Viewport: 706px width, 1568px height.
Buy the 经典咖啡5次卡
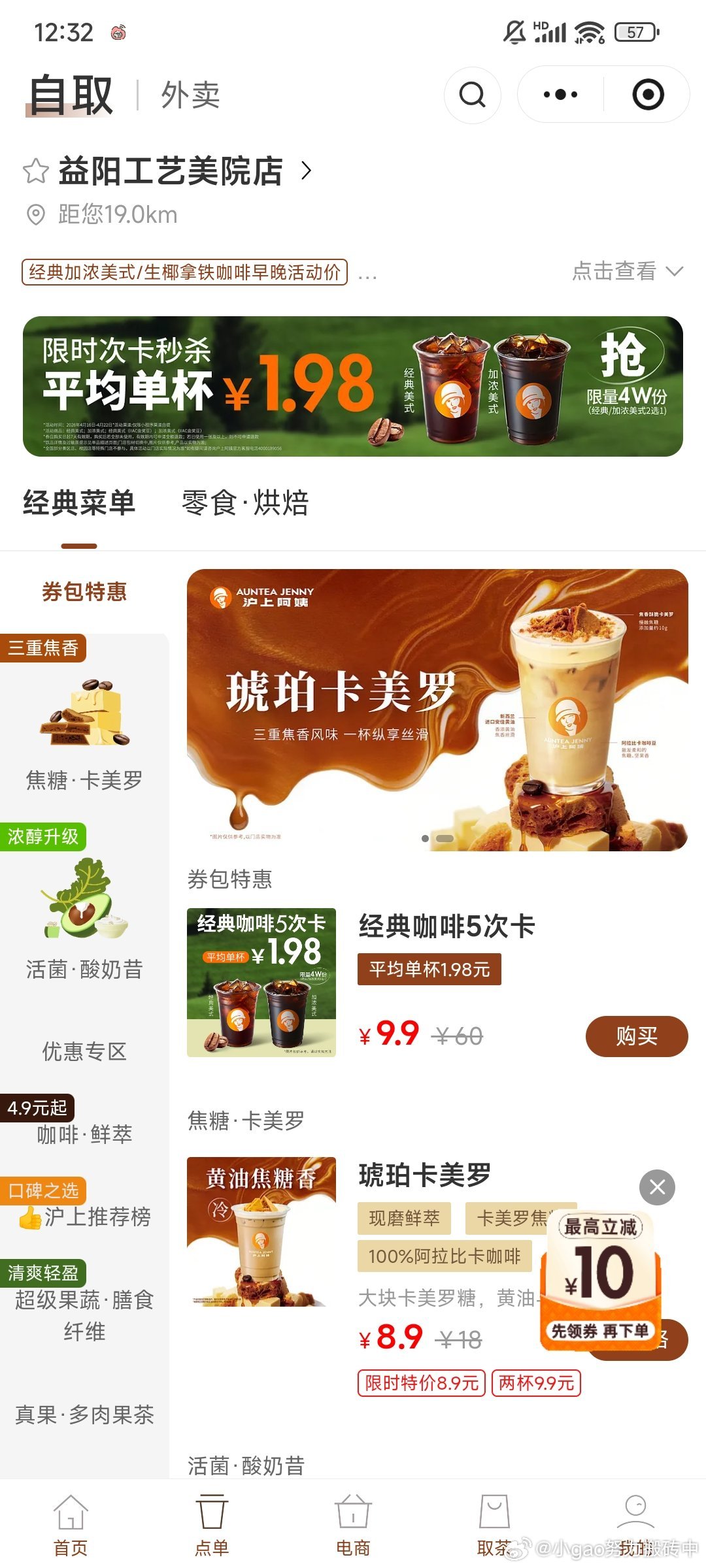[x=636, y=1036]
